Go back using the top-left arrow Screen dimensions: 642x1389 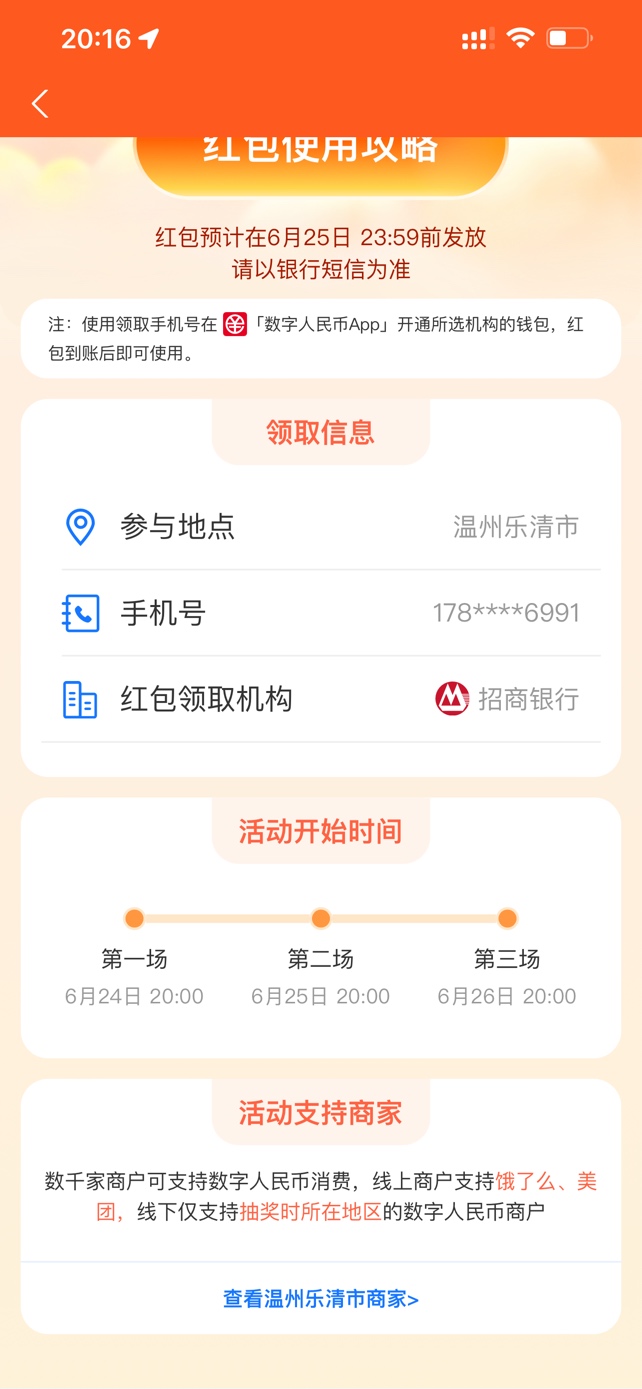point(40,103)
